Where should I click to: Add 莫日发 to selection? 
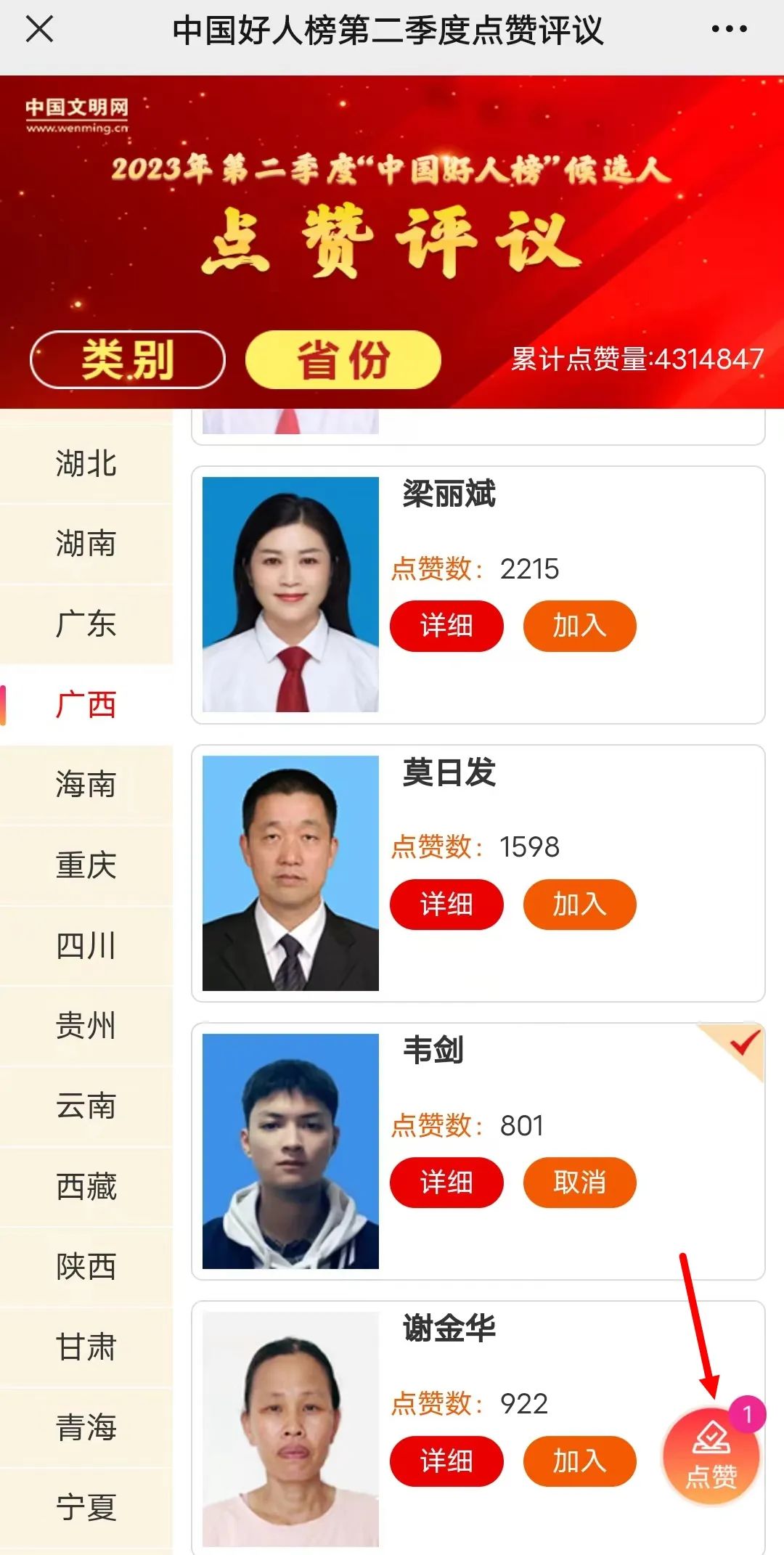pos(579,905)
